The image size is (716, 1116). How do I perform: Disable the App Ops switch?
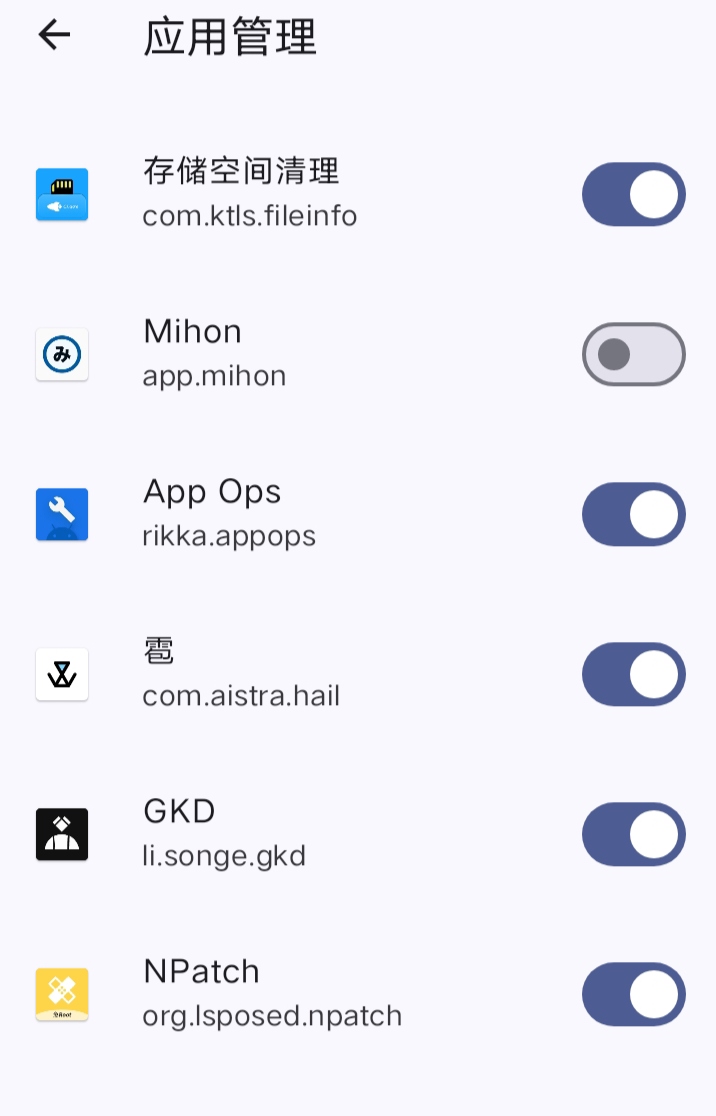633,514
